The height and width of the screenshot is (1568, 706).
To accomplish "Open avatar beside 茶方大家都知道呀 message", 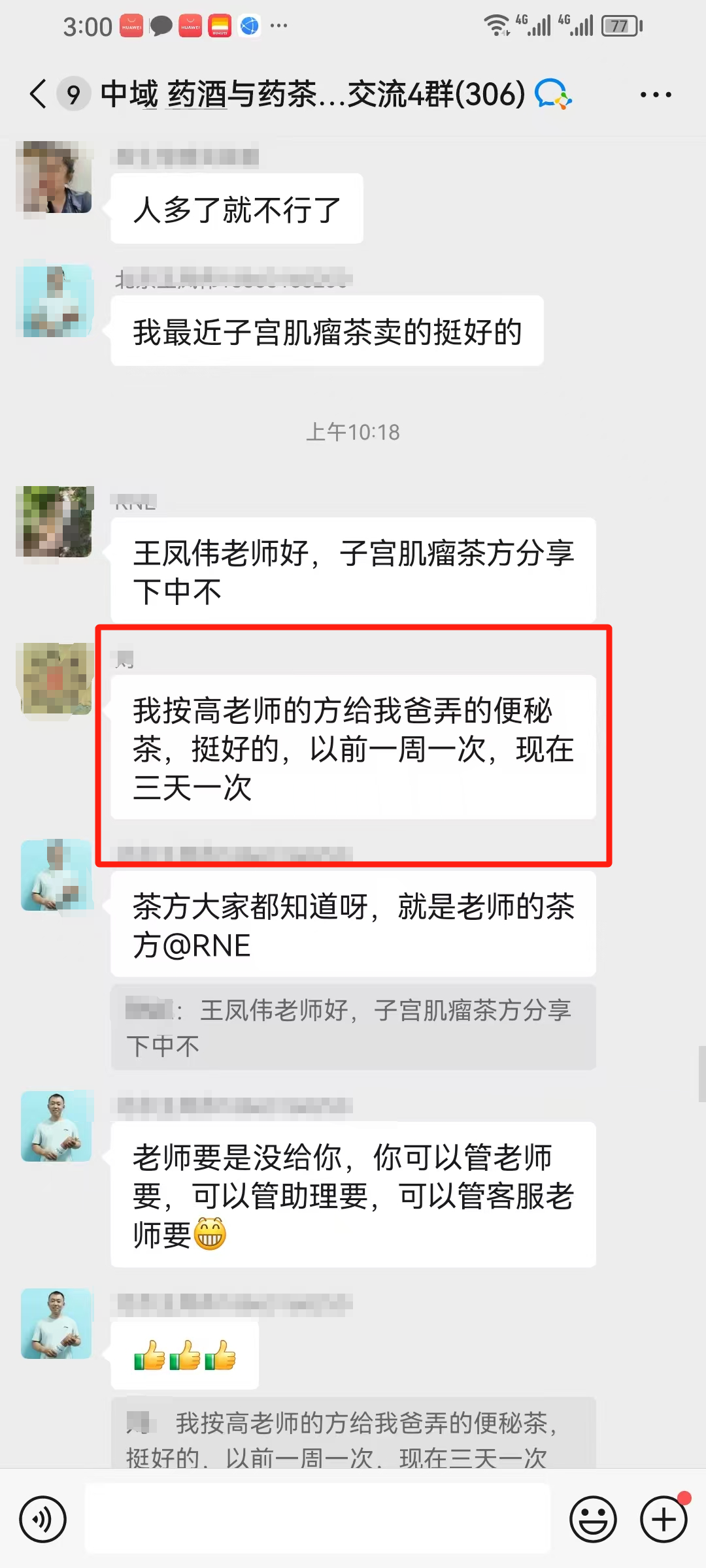I will pyautogui.click(x=56, y=875).
